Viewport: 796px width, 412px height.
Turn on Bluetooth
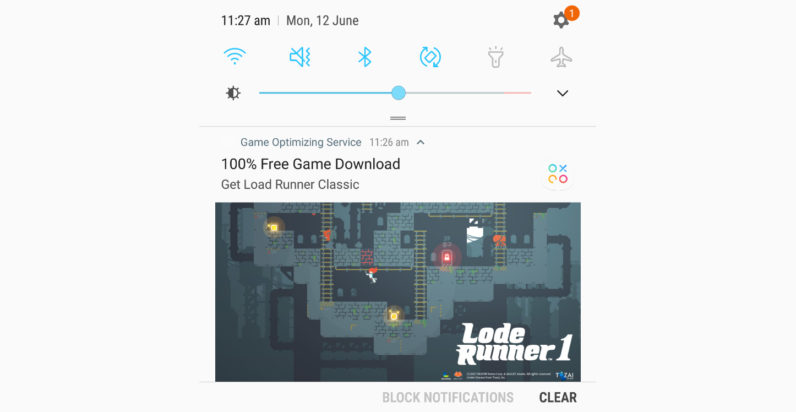[x=365, y=57]
